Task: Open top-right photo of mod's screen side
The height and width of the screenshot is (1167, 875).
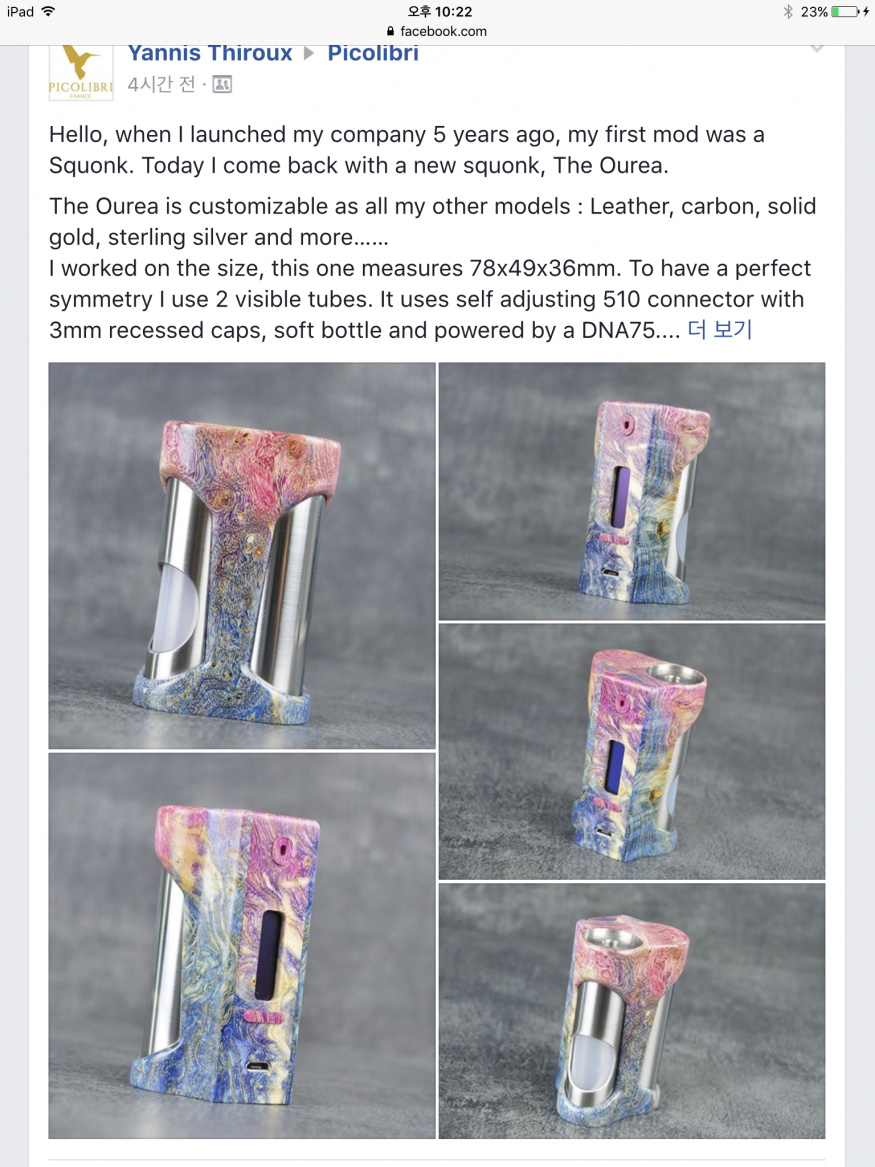Action: [632, 491]
